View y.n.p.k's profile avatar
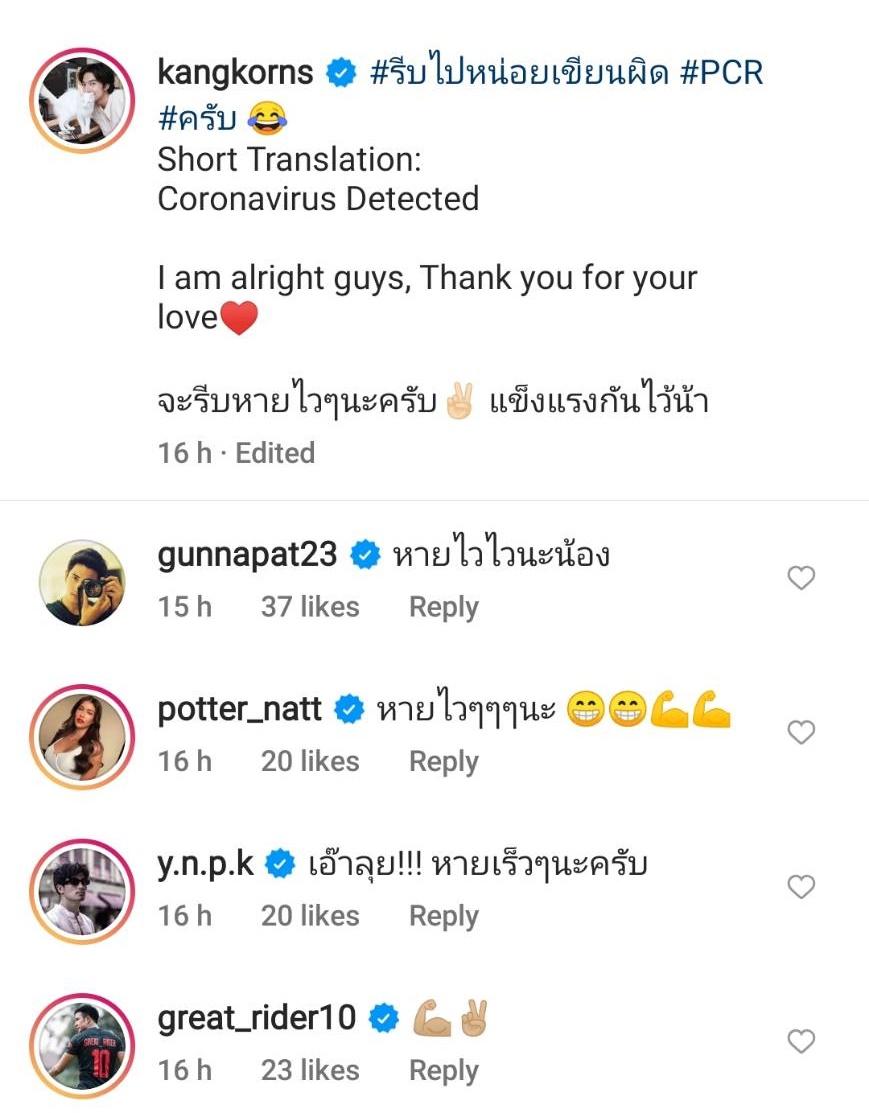This screenshot has width=869, height=1113. tap(85, 892)
